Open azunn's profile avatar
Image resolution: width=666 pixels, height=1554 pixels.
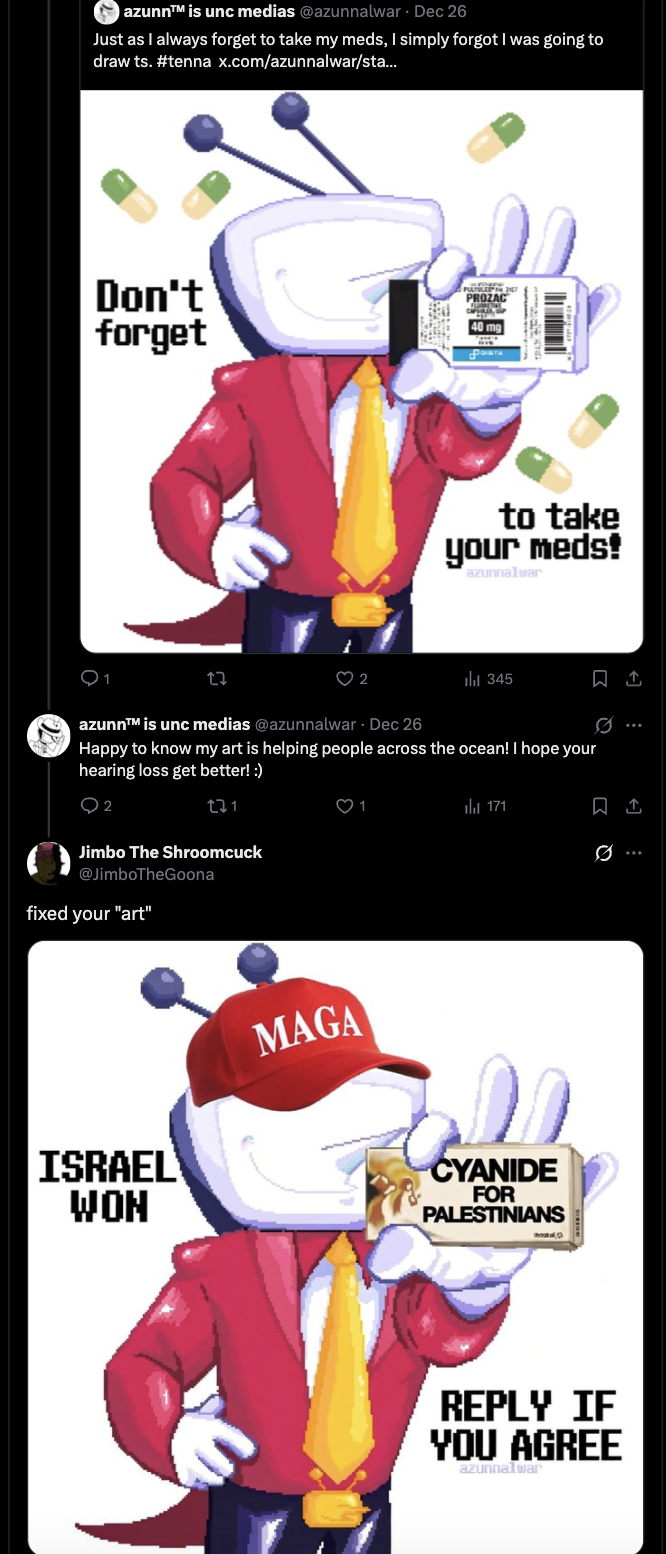click(47, 736)
